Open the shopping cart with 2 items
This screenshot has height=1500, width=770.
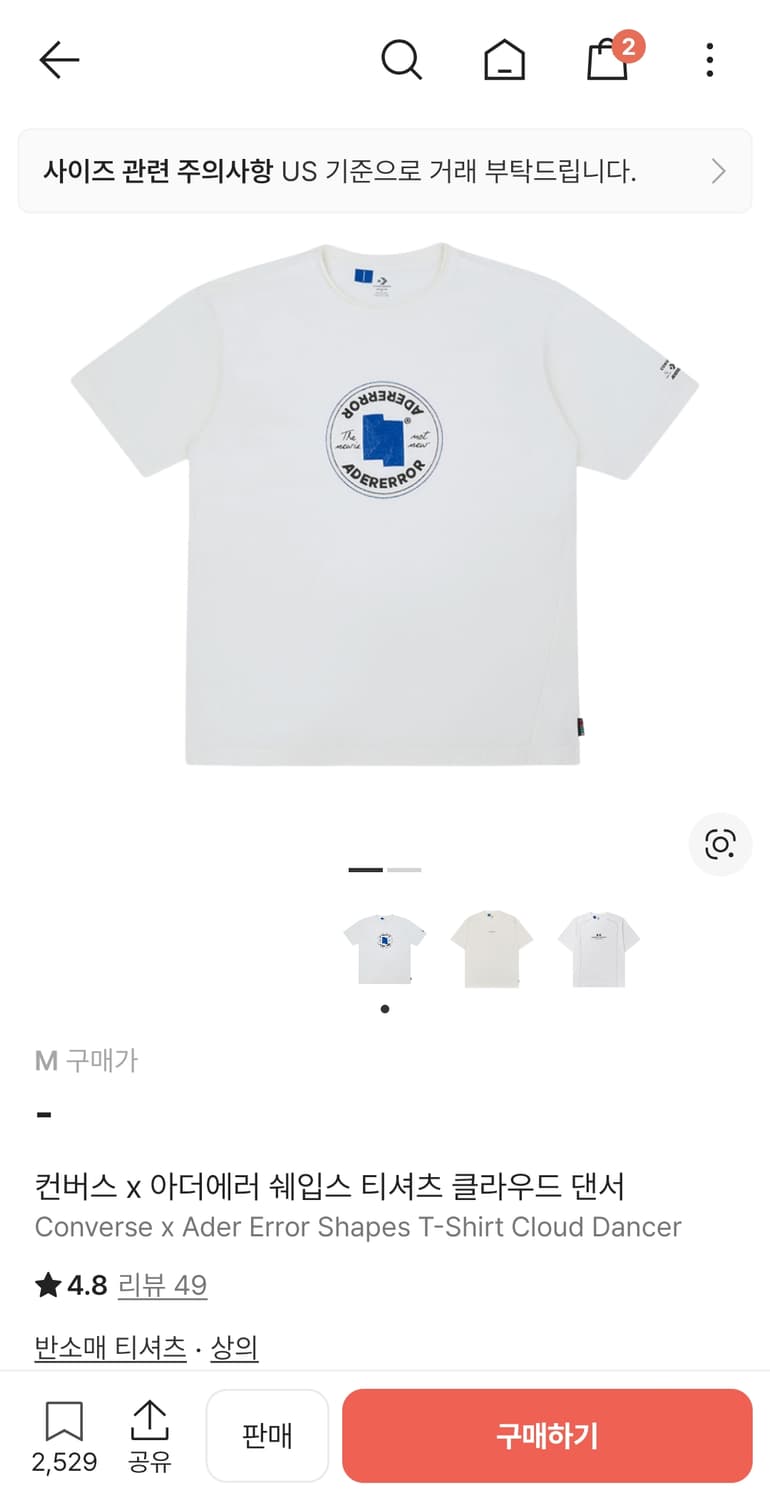click(607, 62)
